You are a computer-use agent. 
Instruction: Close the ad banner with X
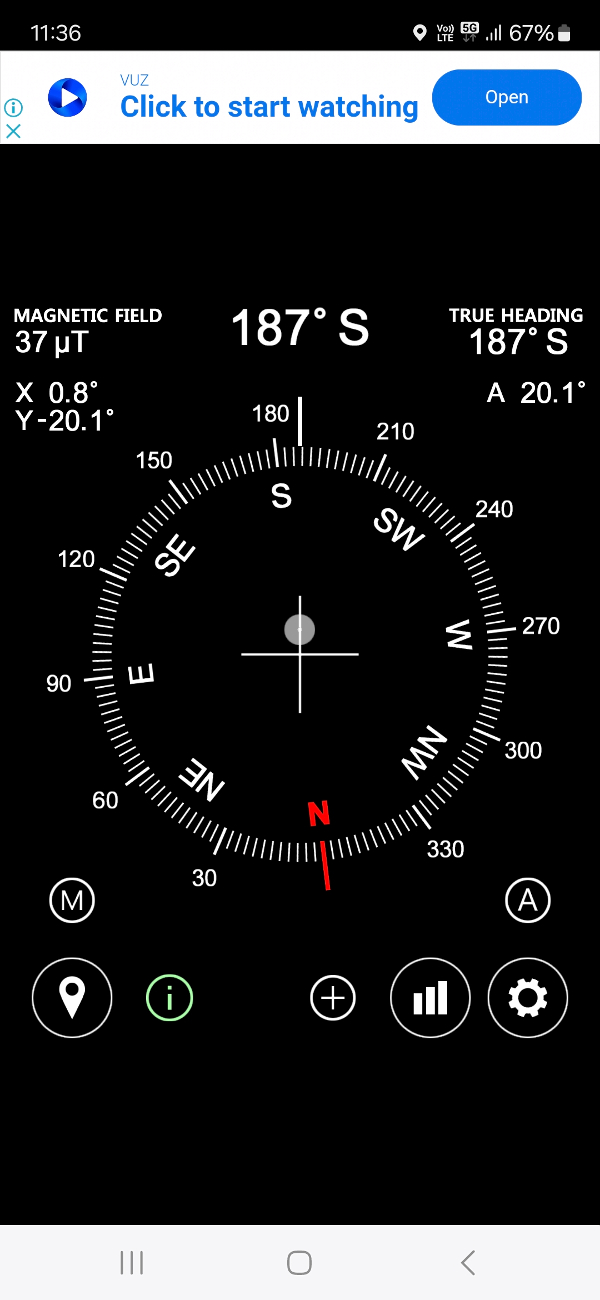pos(13,131)
